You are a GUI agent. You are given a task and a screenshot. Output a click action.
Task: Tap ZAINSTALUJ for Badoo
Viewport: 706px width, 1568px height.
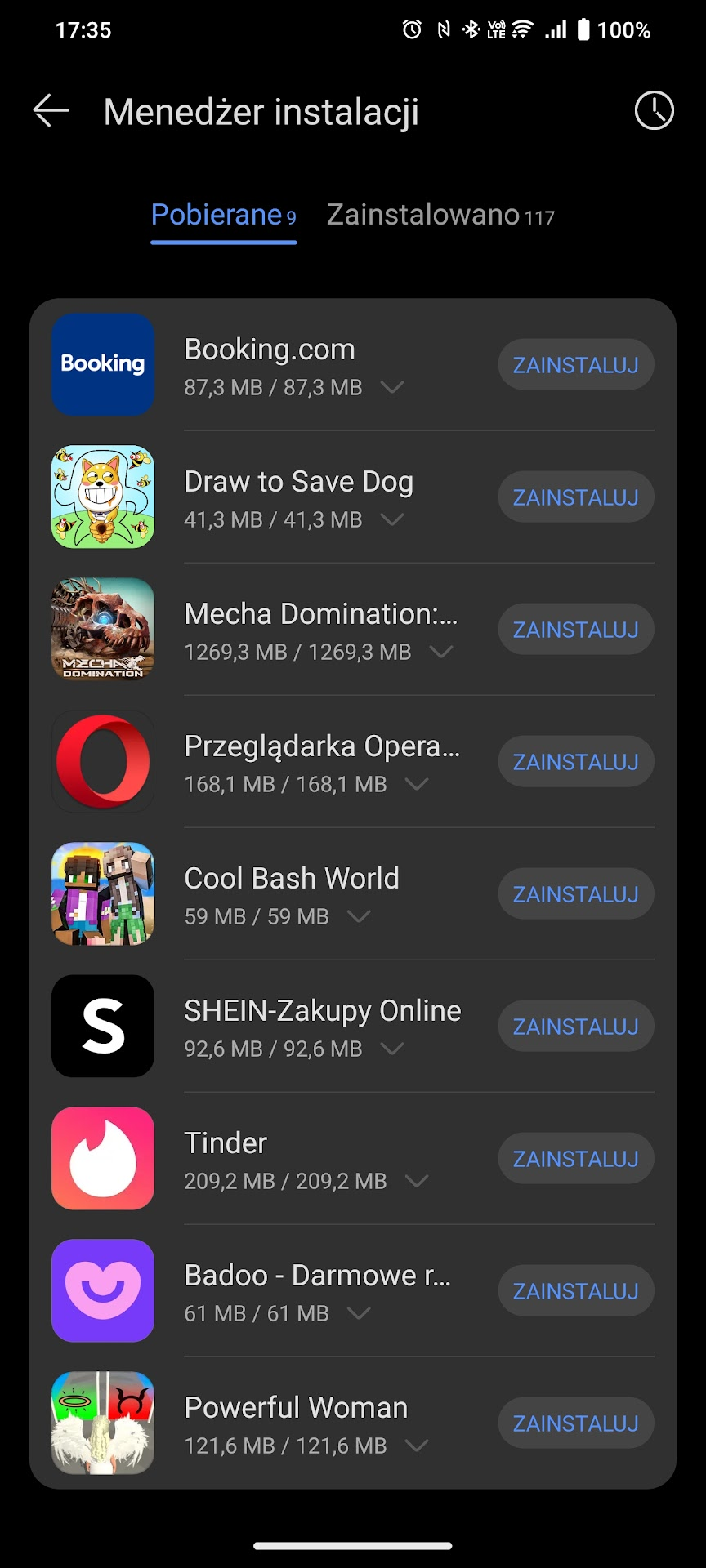click(575, 1291)
